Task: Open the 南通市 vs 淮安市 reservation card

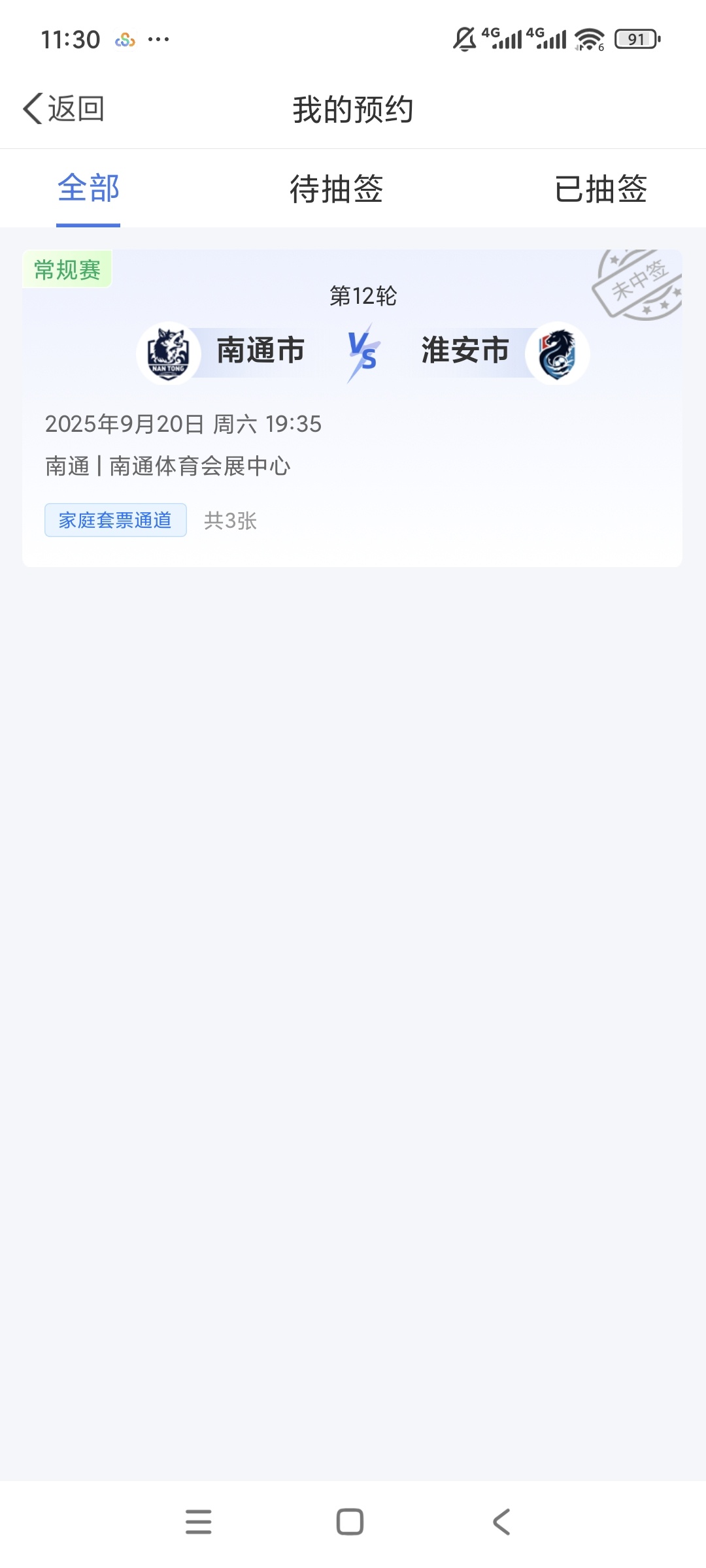Action: [352, 408]
